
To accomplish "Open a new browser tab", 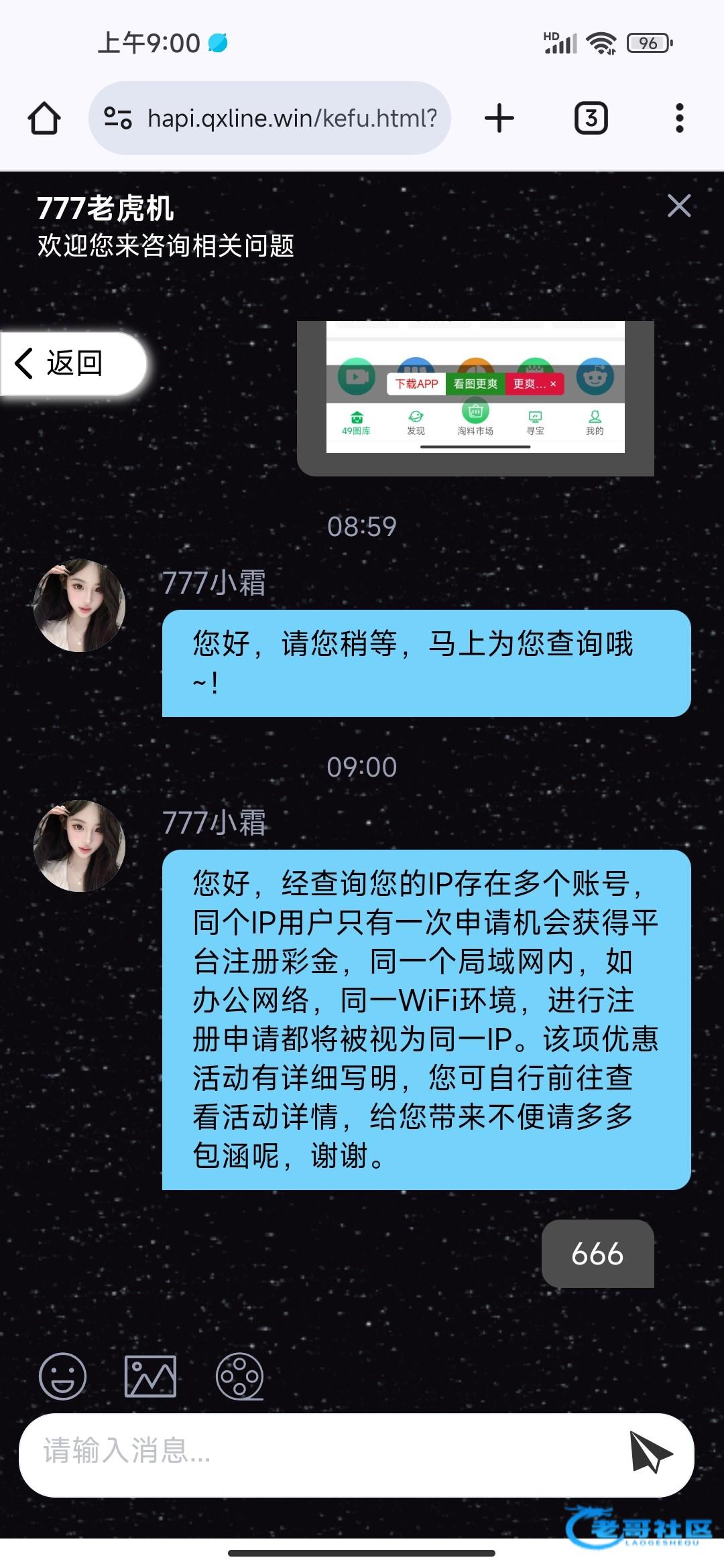I will [x=499, y=119].
